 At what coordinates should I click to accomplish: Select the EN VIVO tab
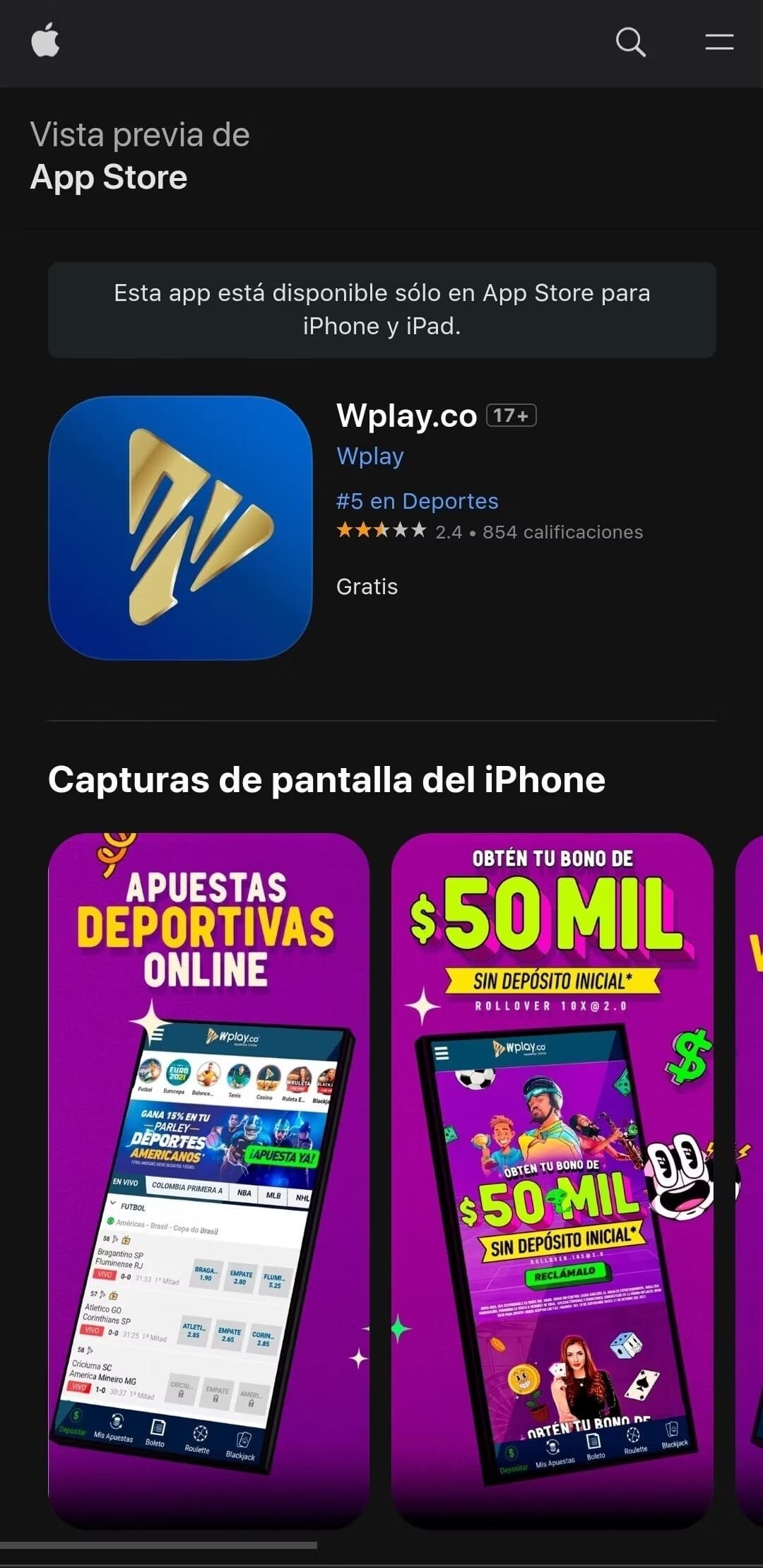[x=126, y=1182]
